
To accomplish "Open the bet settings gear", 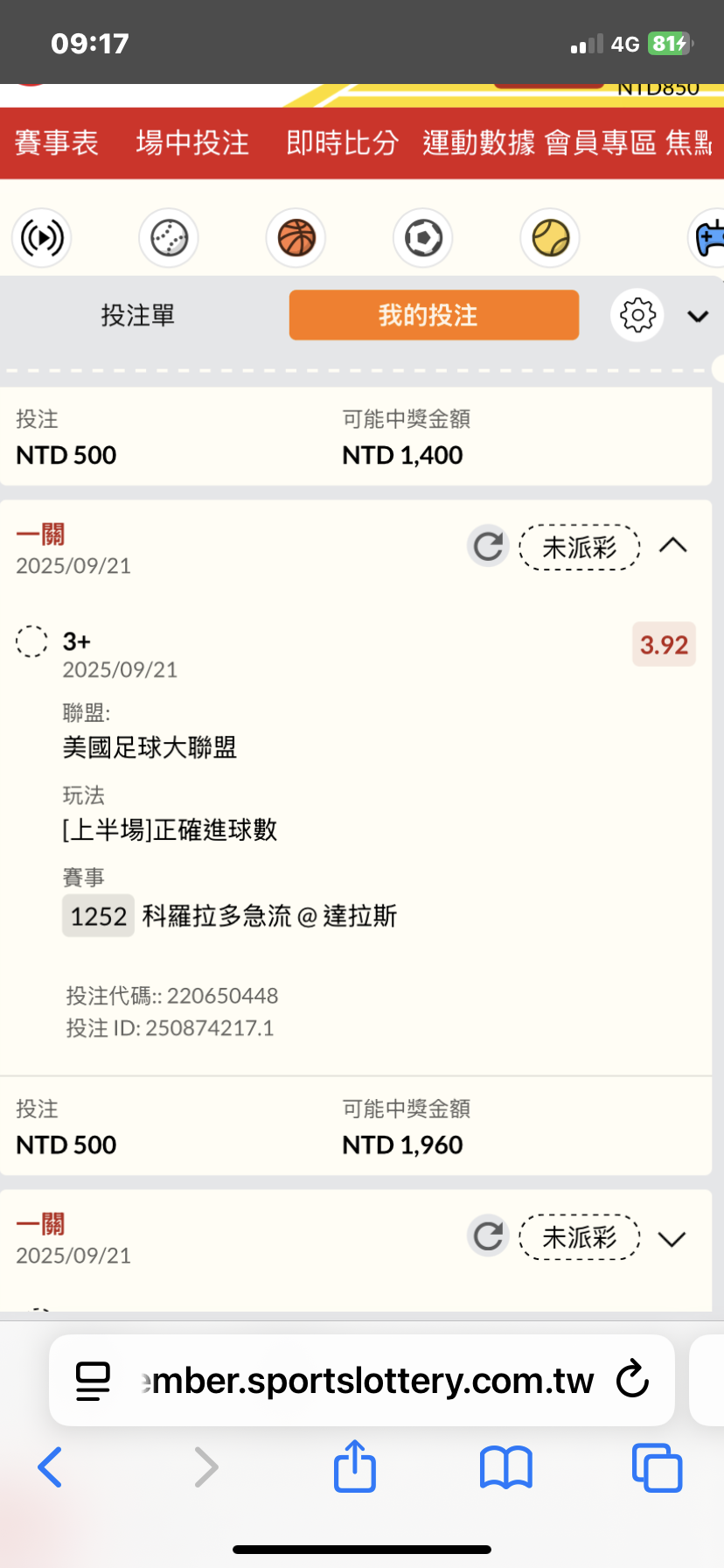I will tap(637, 315).
